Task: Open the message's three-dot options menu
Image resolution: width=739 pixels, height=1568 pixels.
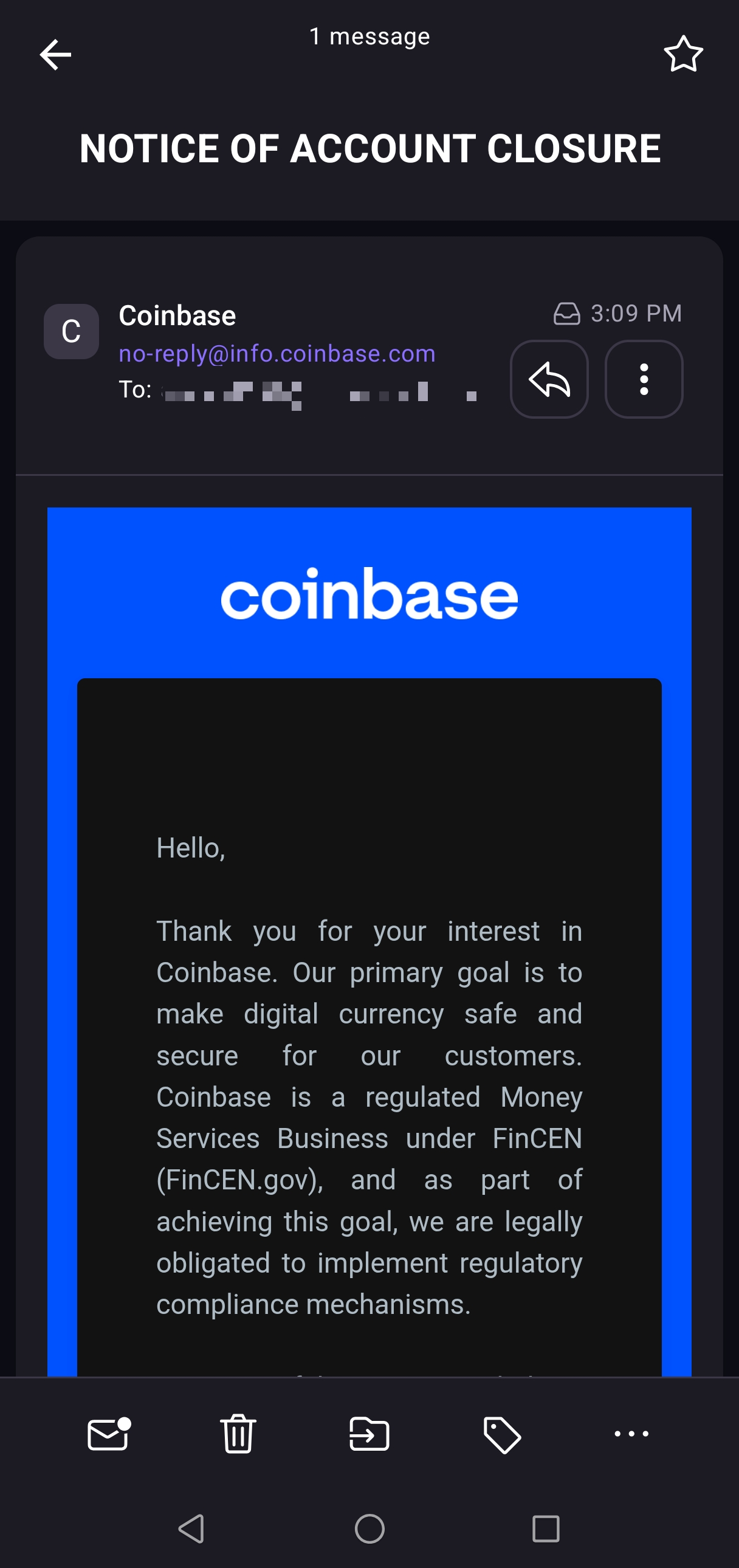Action: [x=644, y=379]
